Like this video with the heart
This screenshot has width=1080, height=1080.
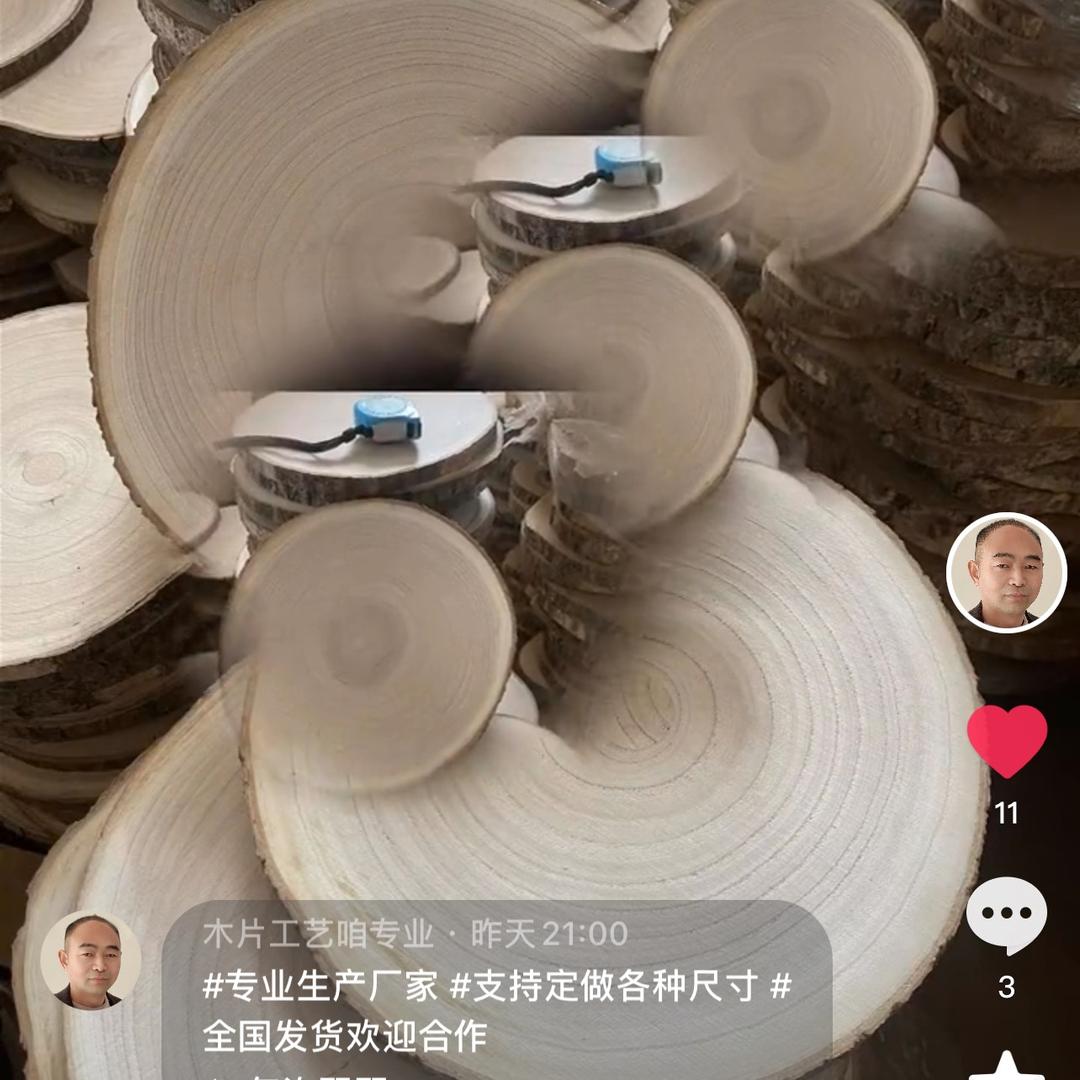1006,741
